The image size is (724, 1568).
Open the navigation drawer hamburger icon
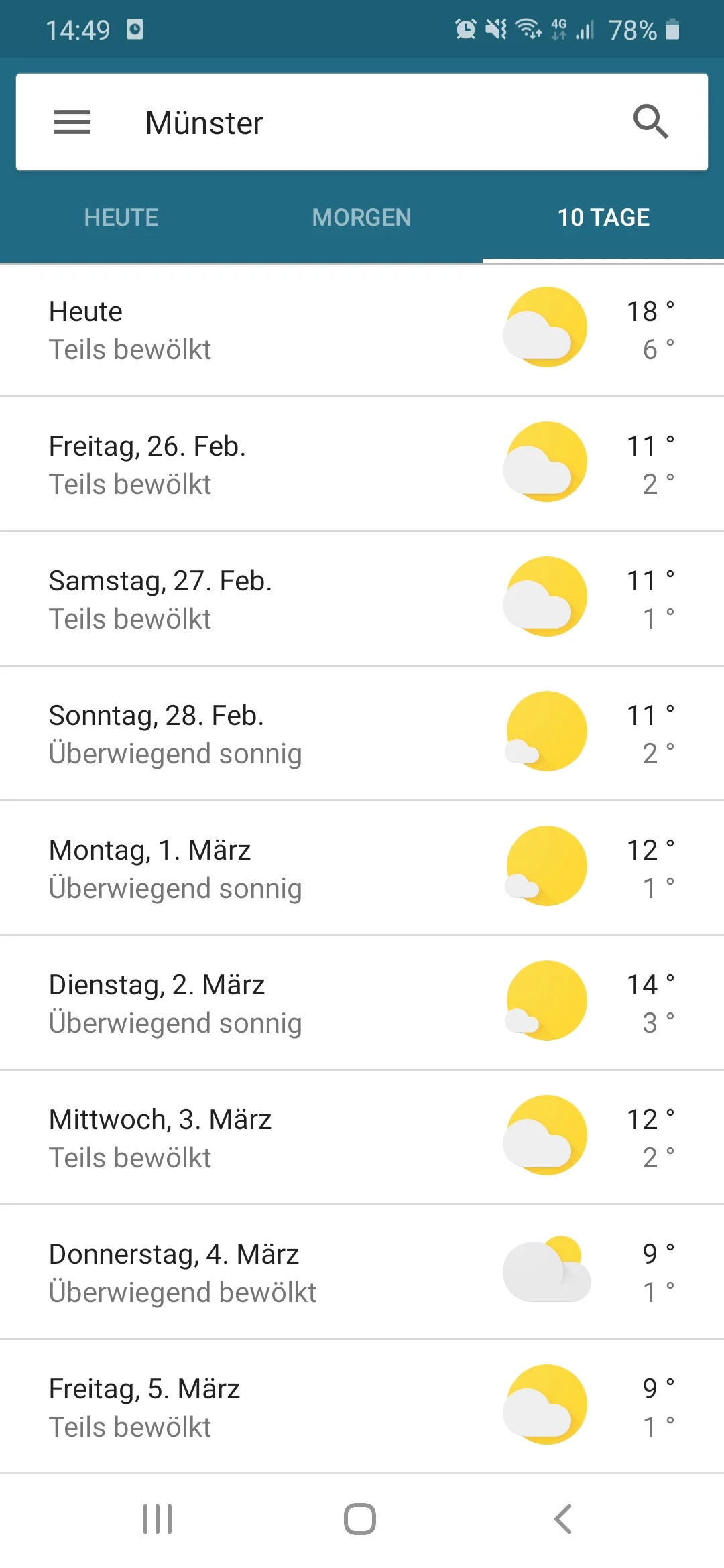coord(72,123)
